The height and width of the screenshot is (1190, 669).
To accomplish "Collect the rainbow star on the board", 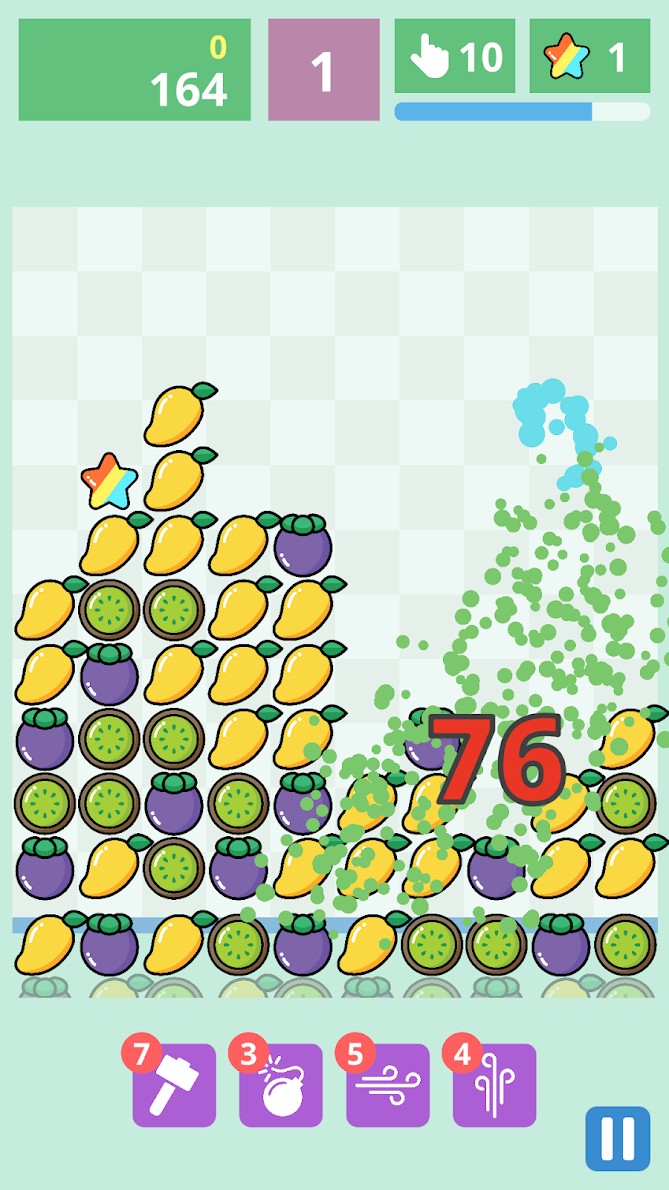I will [x=109, y=481].
